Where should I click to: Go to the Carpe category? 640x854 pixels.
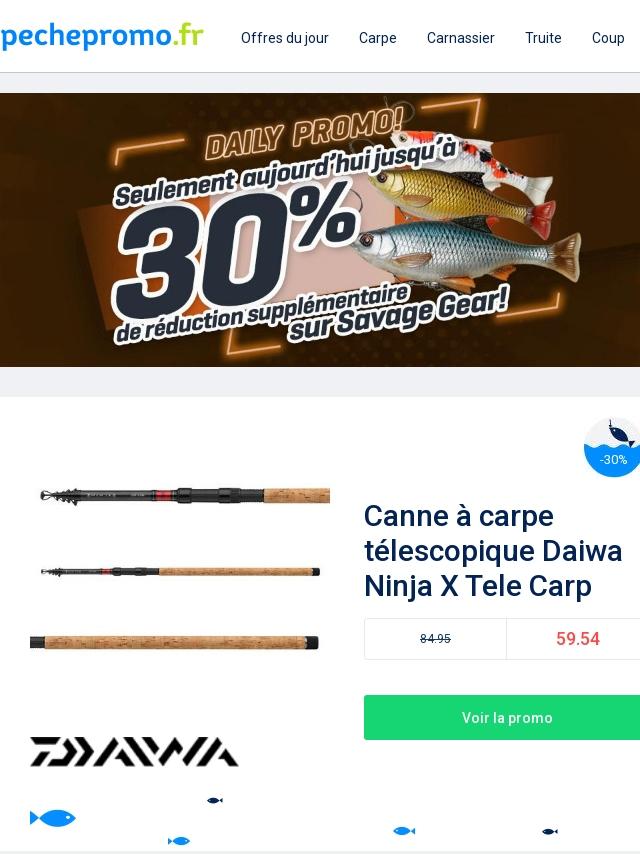(377, 38)
